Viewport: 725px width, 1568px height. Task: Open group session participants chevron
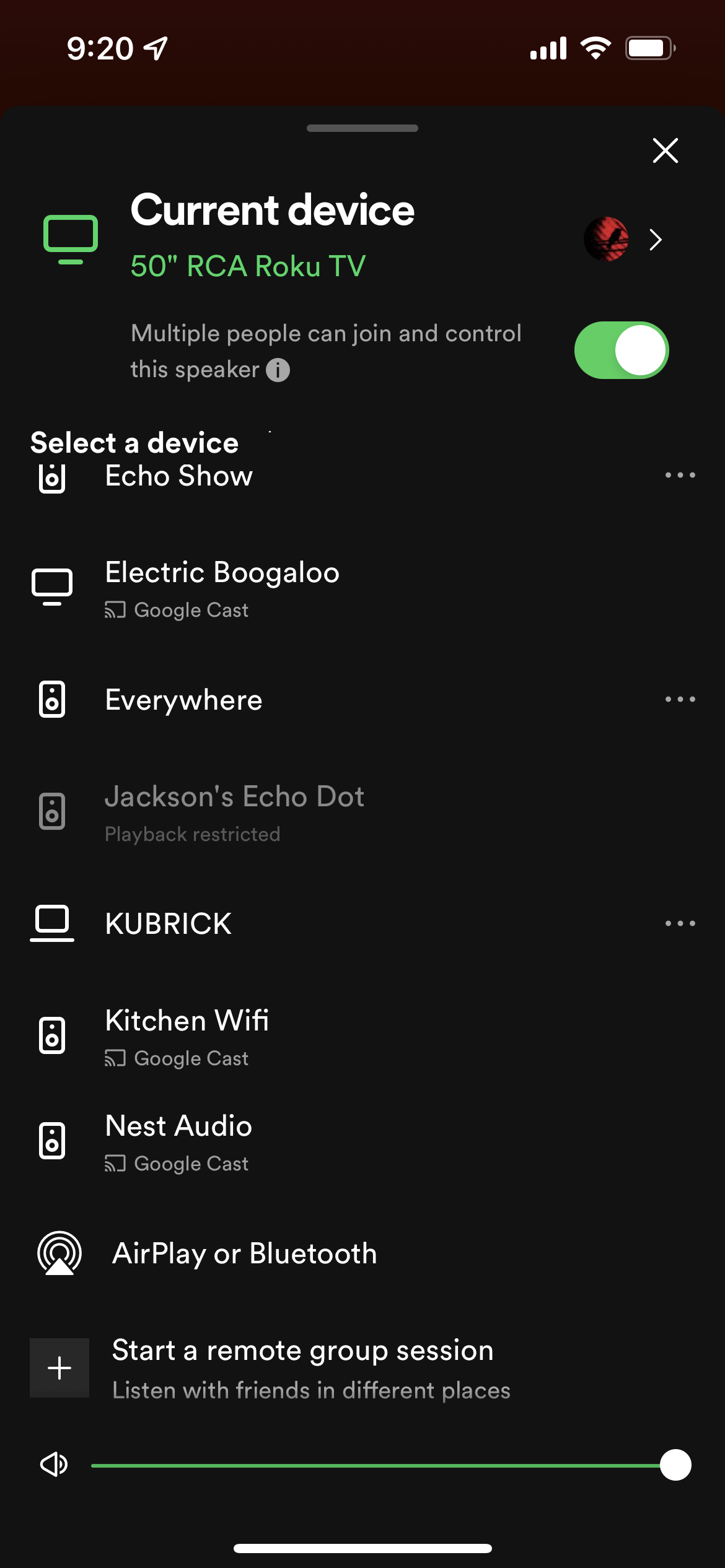click(656, 240)
